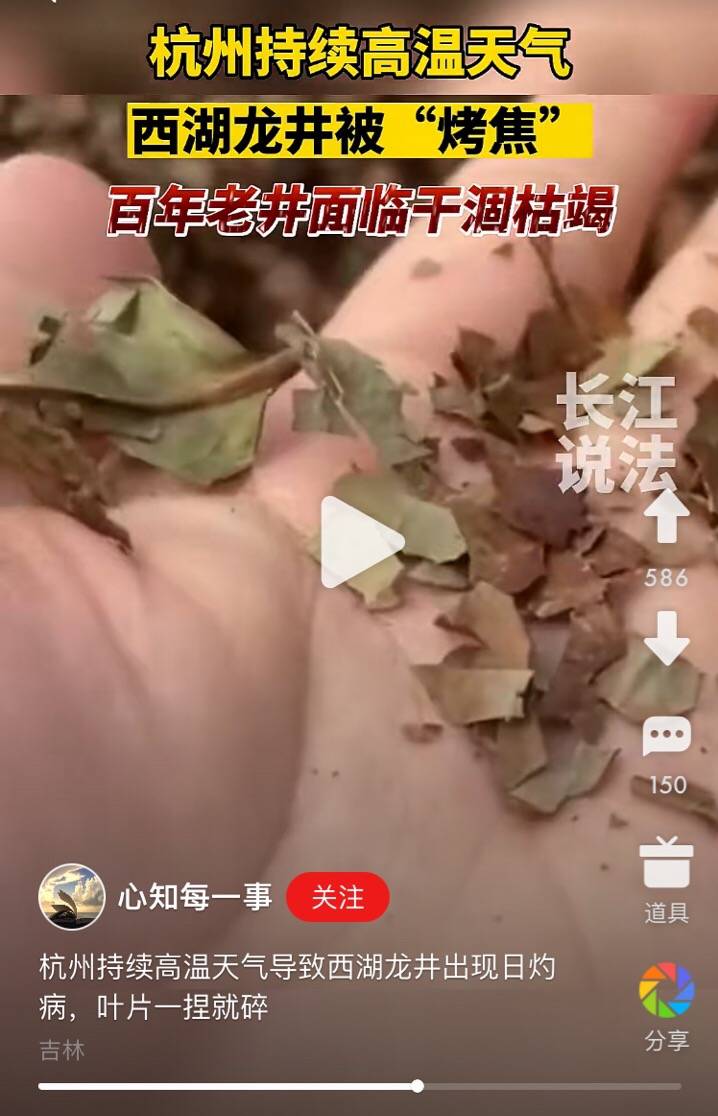Play the paused video
Viewport: 718px width, 1116px height.
pos(361,542)
